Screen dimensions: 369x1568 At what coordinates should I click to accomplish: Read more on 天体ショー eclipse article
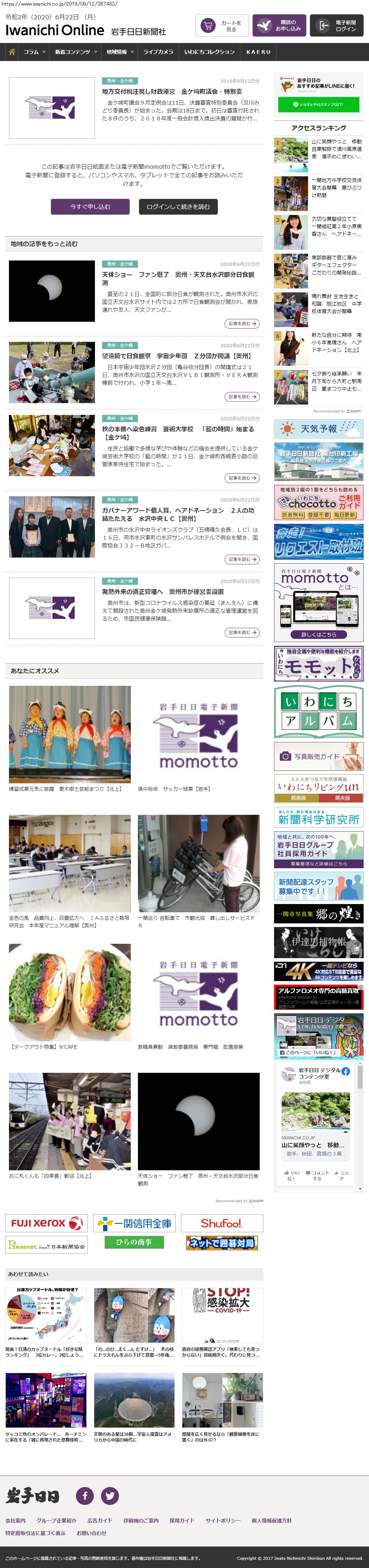[x=242, y=323]
